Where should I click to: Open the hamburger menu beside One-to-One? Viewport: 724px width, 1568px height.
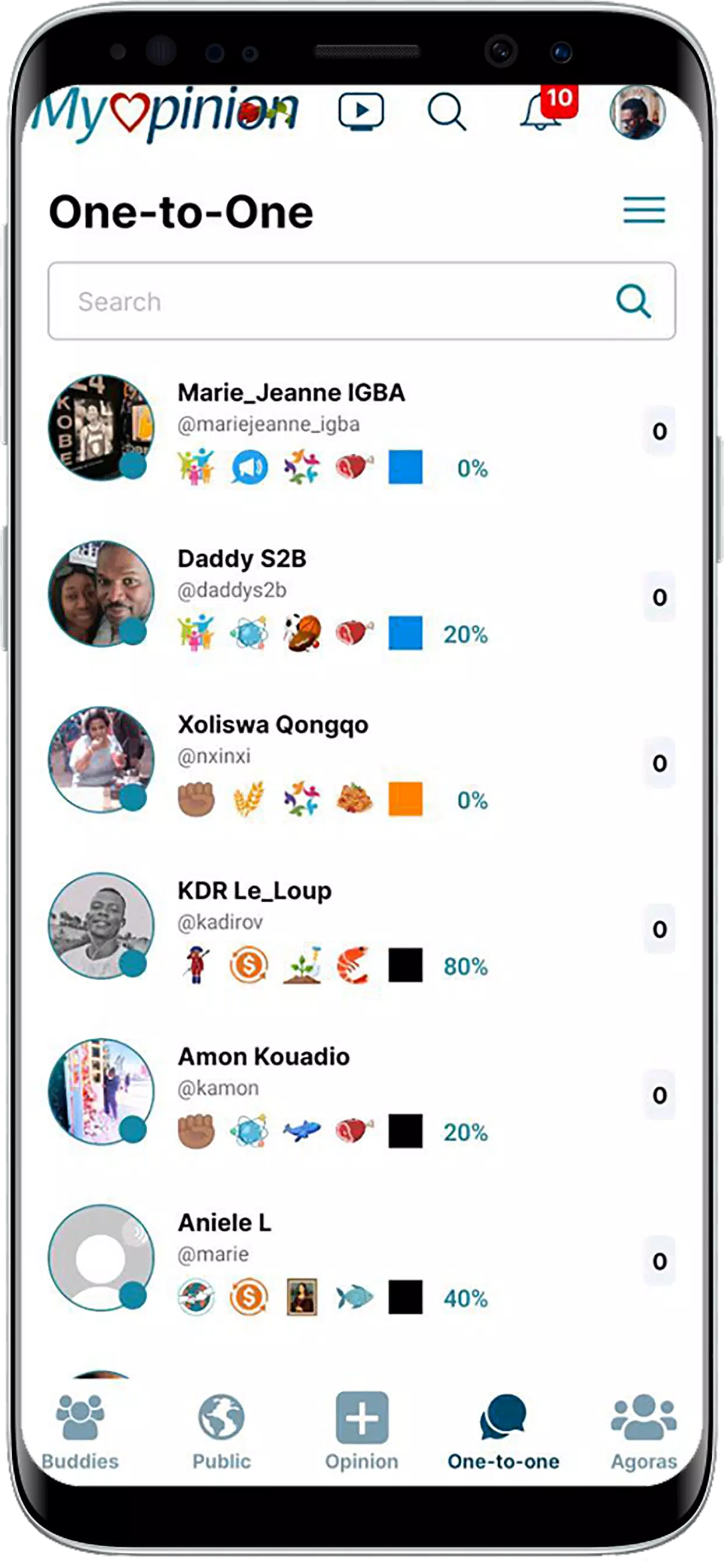644,210
